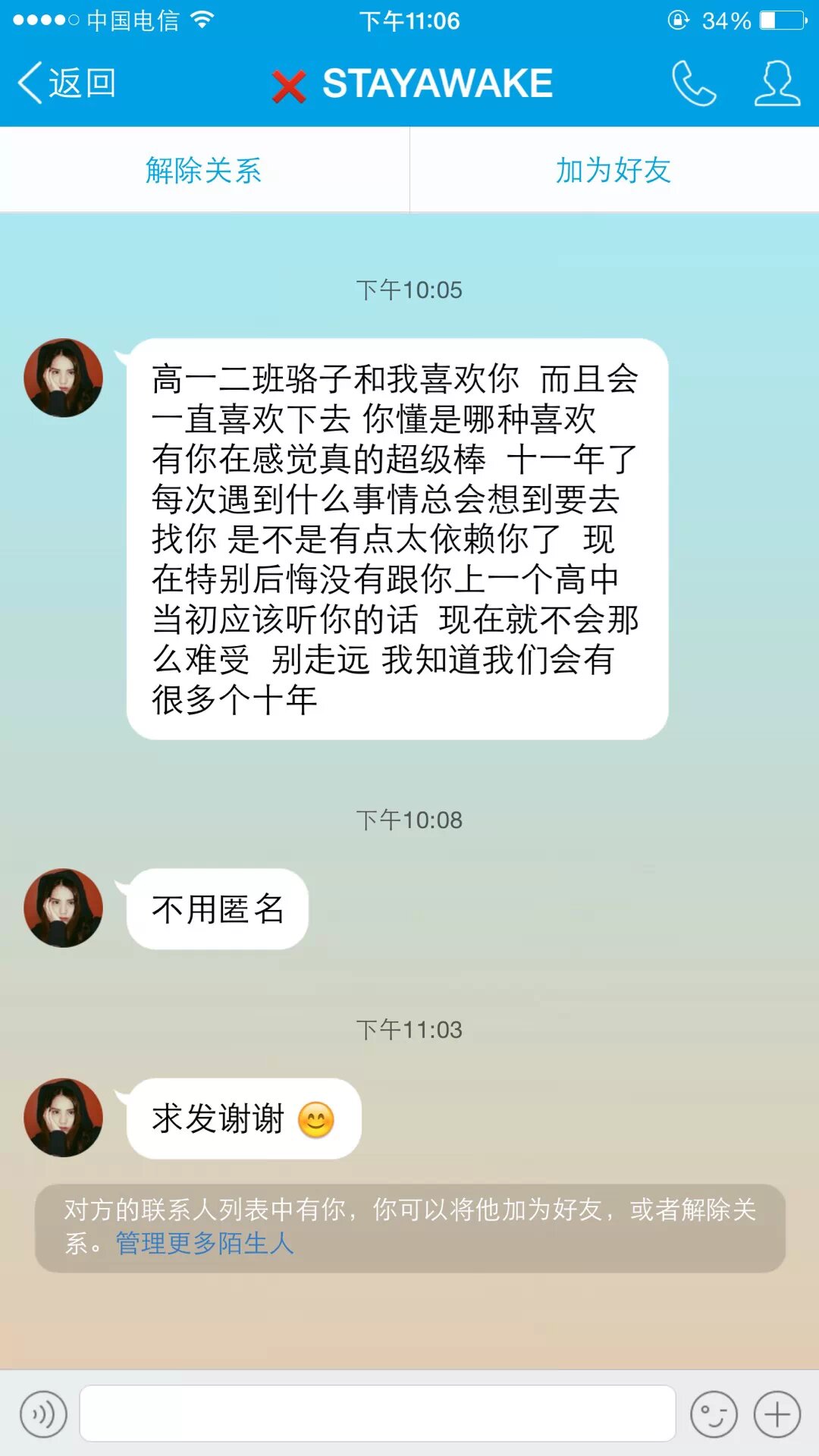Viewport: 819px width, 1456px height.
Task: Open the 管理更多陌生人 link
Action: [x=204, y=1244]
